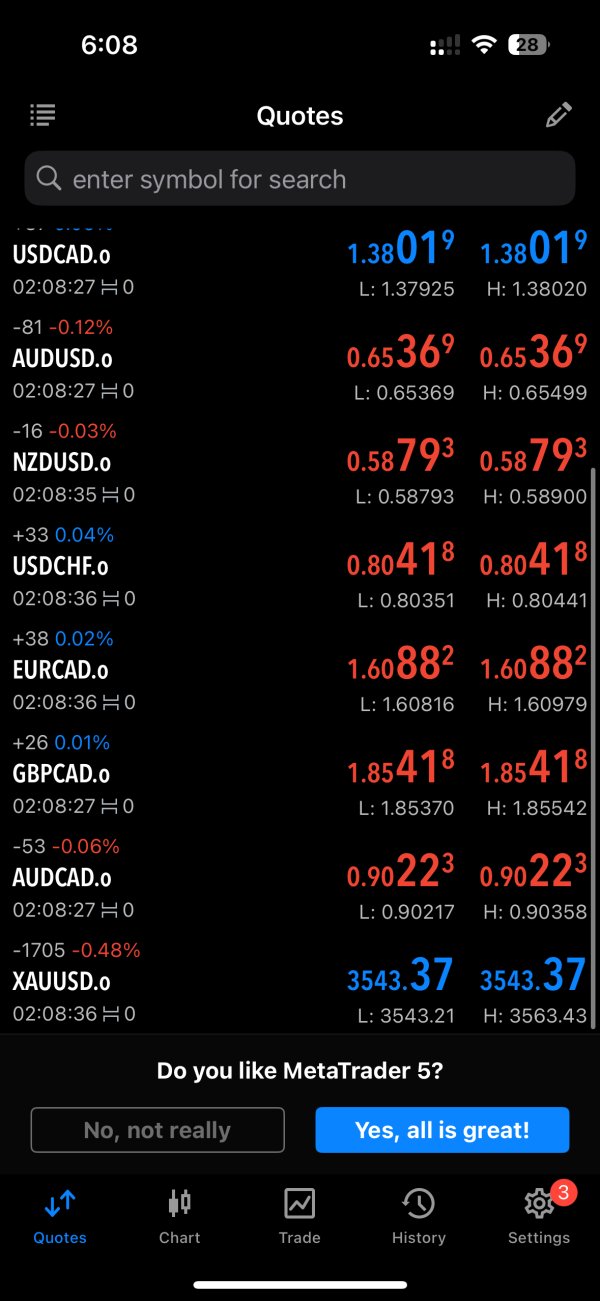Open the Settings tab
600x1301 pixels.
pyautogui.click(x=538, y=1216)
